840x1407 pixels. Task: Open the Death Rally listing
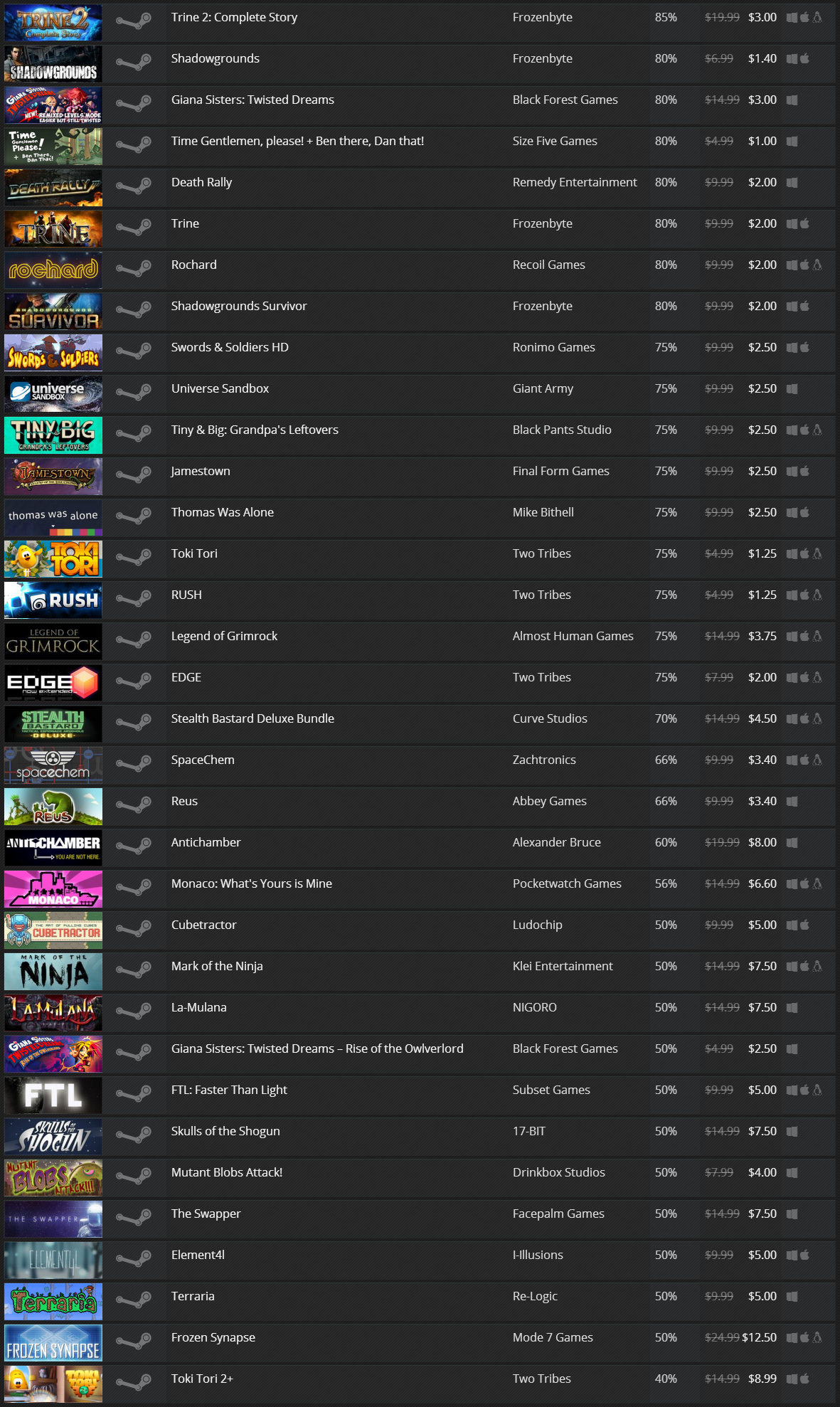201,182
